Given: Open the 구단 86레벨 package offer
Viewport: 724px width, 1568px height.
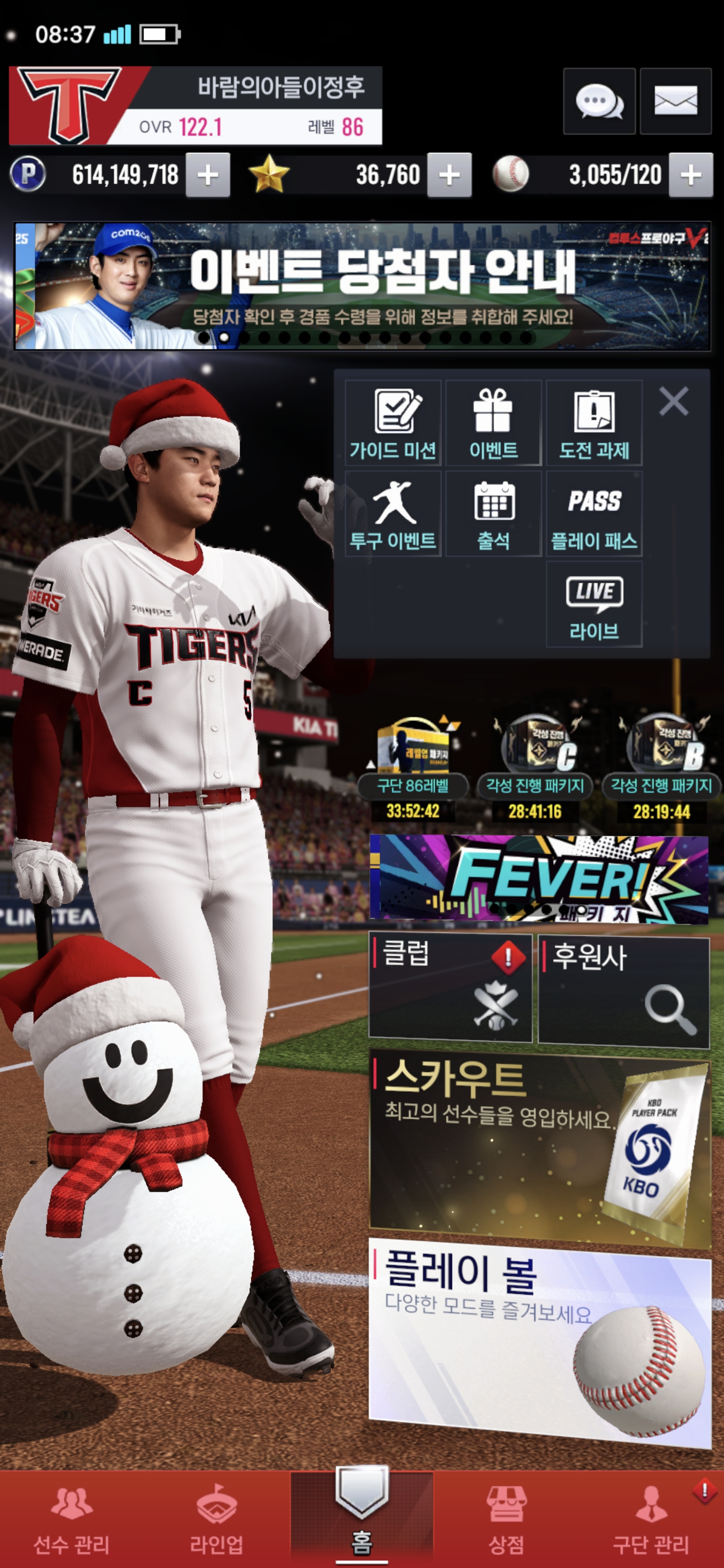Looking at the screenshot, I should coord(413,767).
